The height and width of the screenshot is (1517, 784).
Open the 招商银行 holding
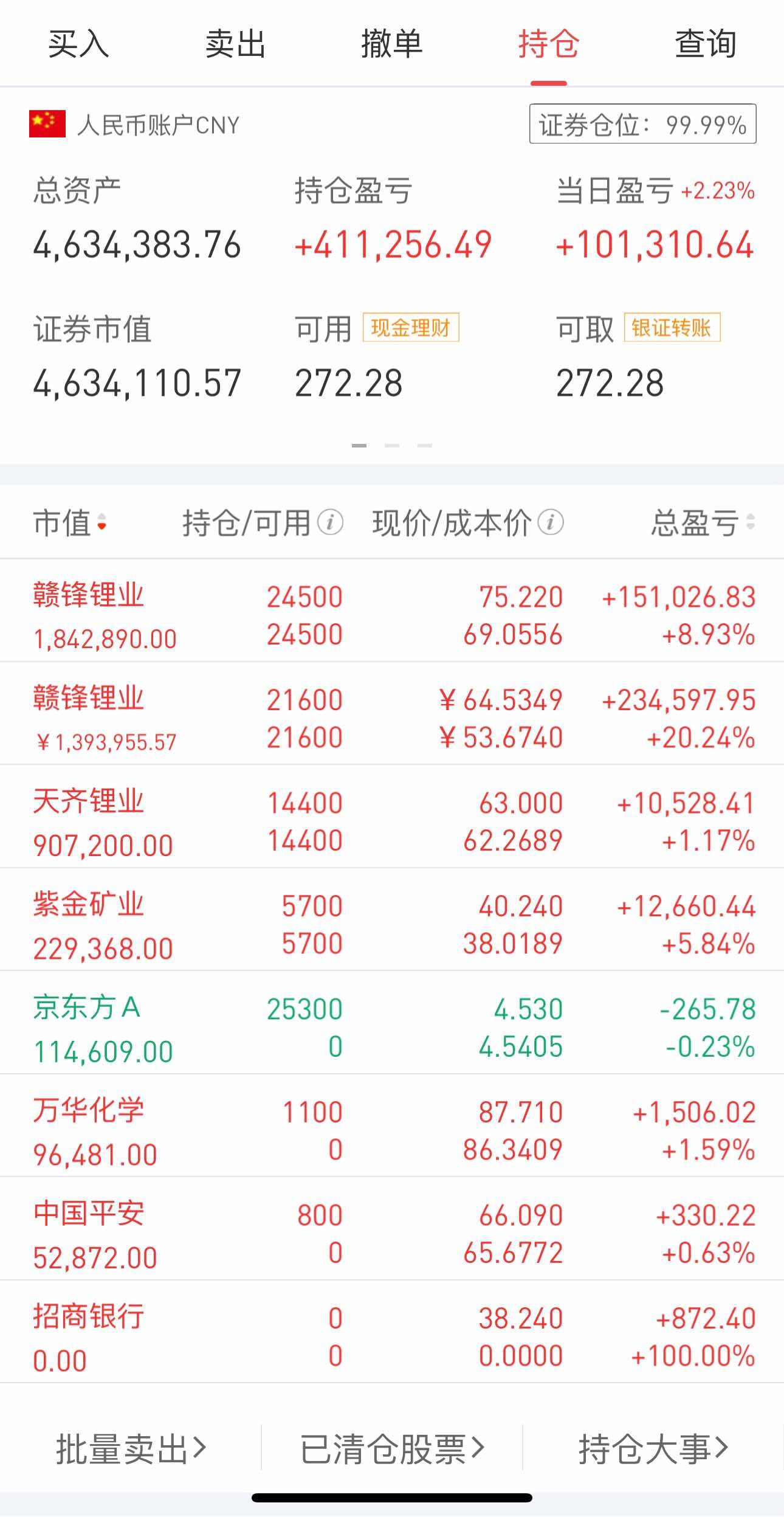click(89, 1317)
